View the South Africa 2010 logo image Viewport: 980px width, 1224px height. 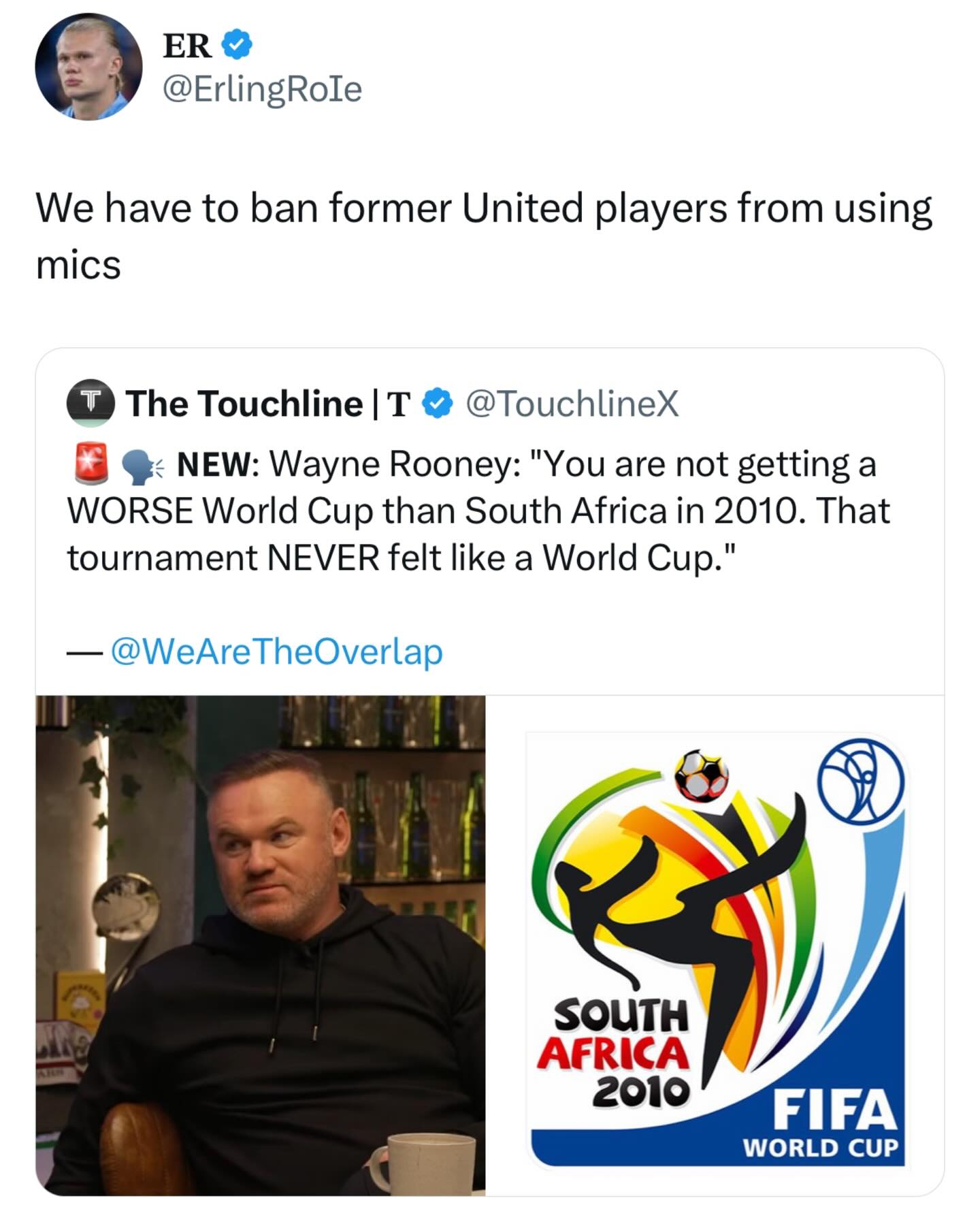pos(715,945)
